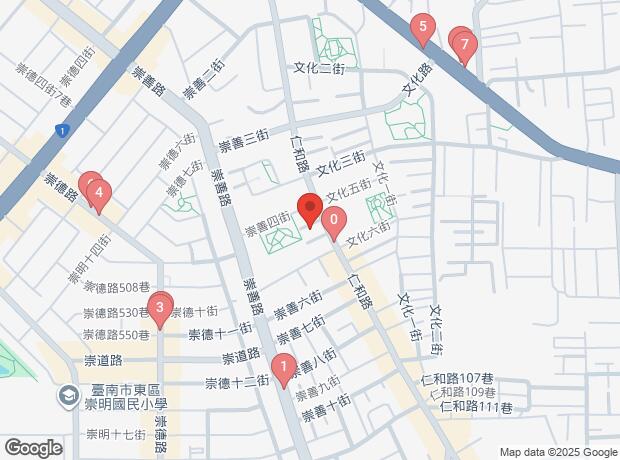Screen dimensions: 620x460
Task: Tap map marker number 7
Action: pos(464,45)
